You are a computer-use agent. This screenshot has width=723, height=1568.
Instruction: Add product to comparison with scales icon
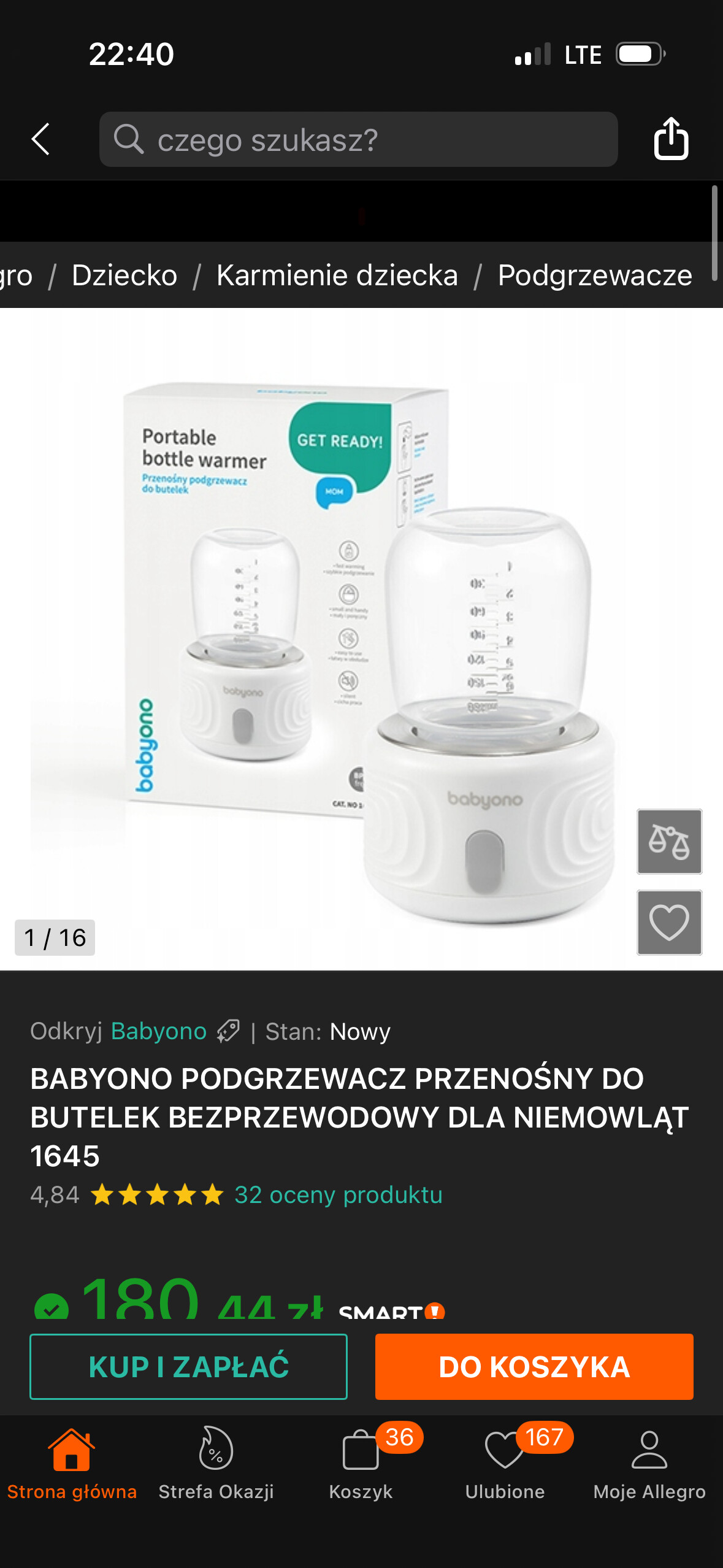tap(669, 841)
